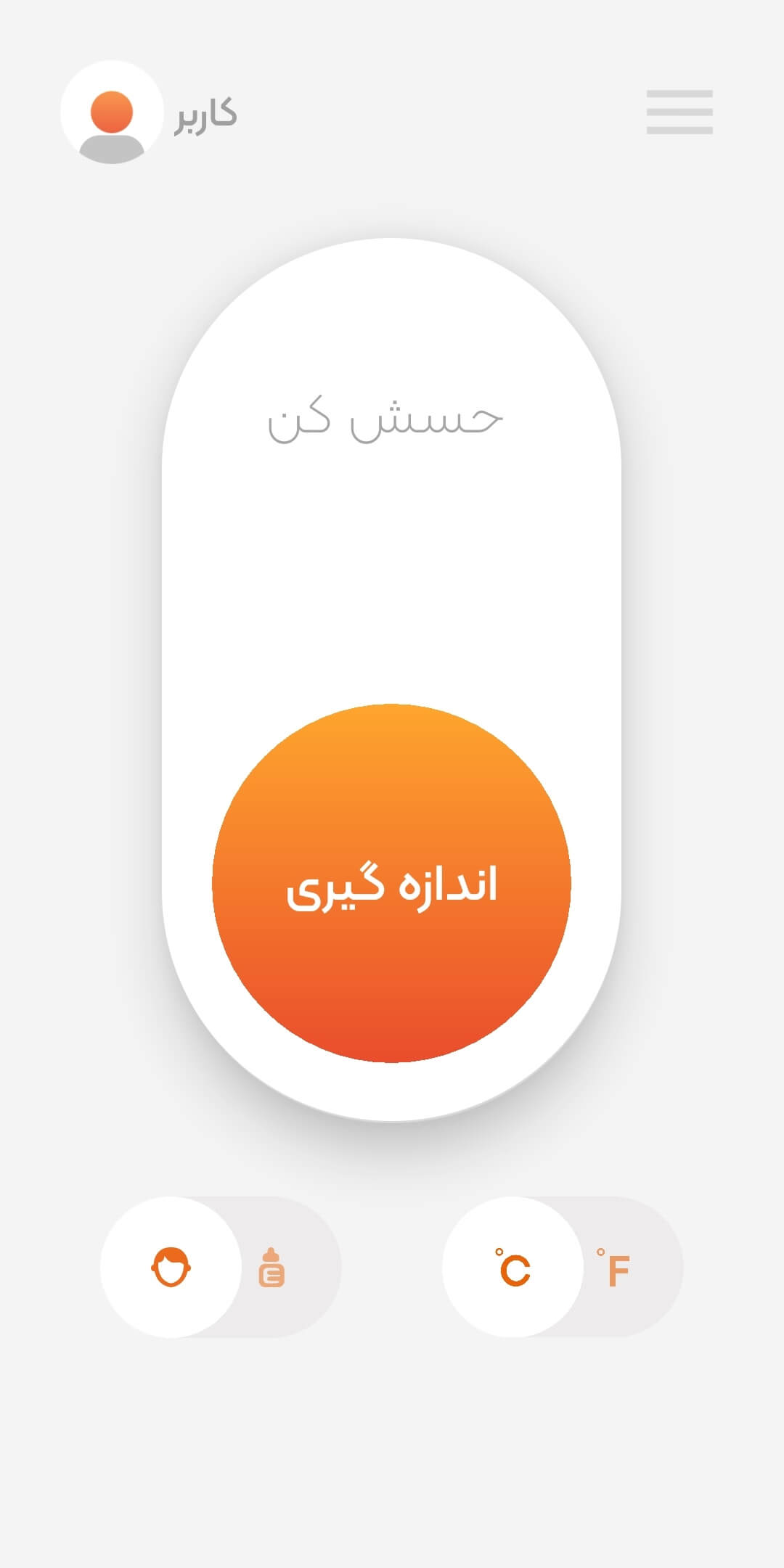The height and width of the screenshot is (1568, 784).
Task: Open the کاربر user profile
Action: [112, 112]
